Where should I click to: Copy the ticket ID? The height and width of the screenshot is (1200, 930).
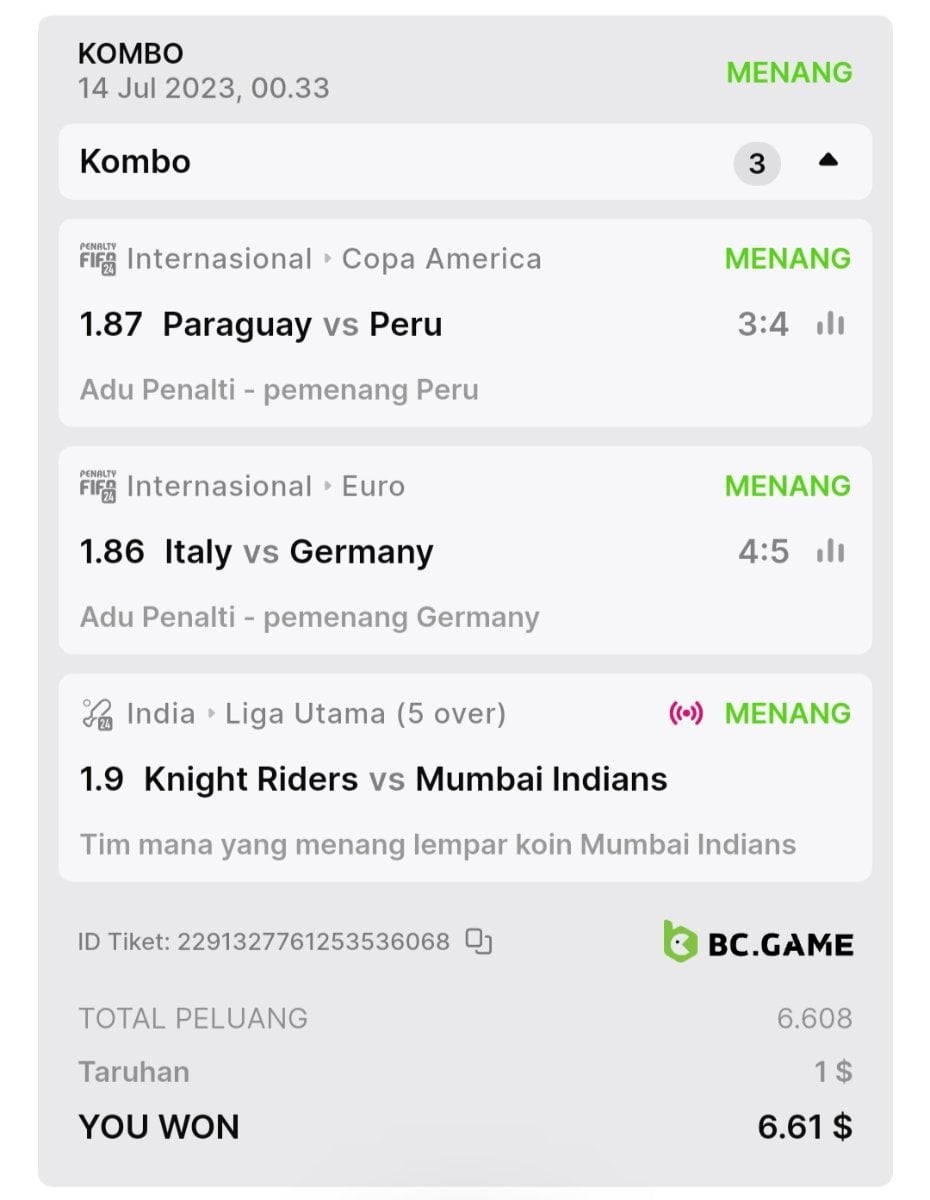[x=480, y=941]
